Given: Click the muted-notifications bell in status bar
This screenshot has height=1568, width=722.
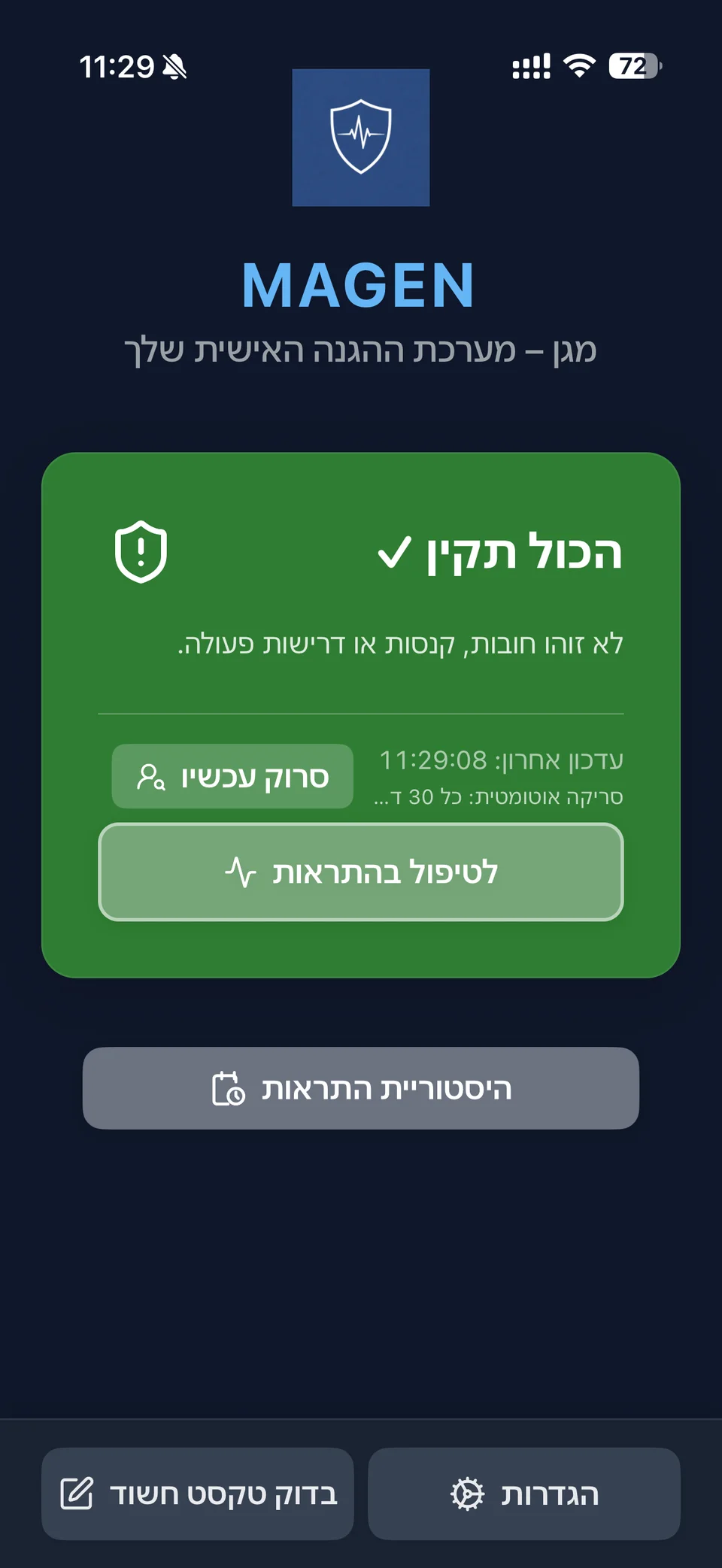Looking at the screenshot, I should (x=175, y=66).
